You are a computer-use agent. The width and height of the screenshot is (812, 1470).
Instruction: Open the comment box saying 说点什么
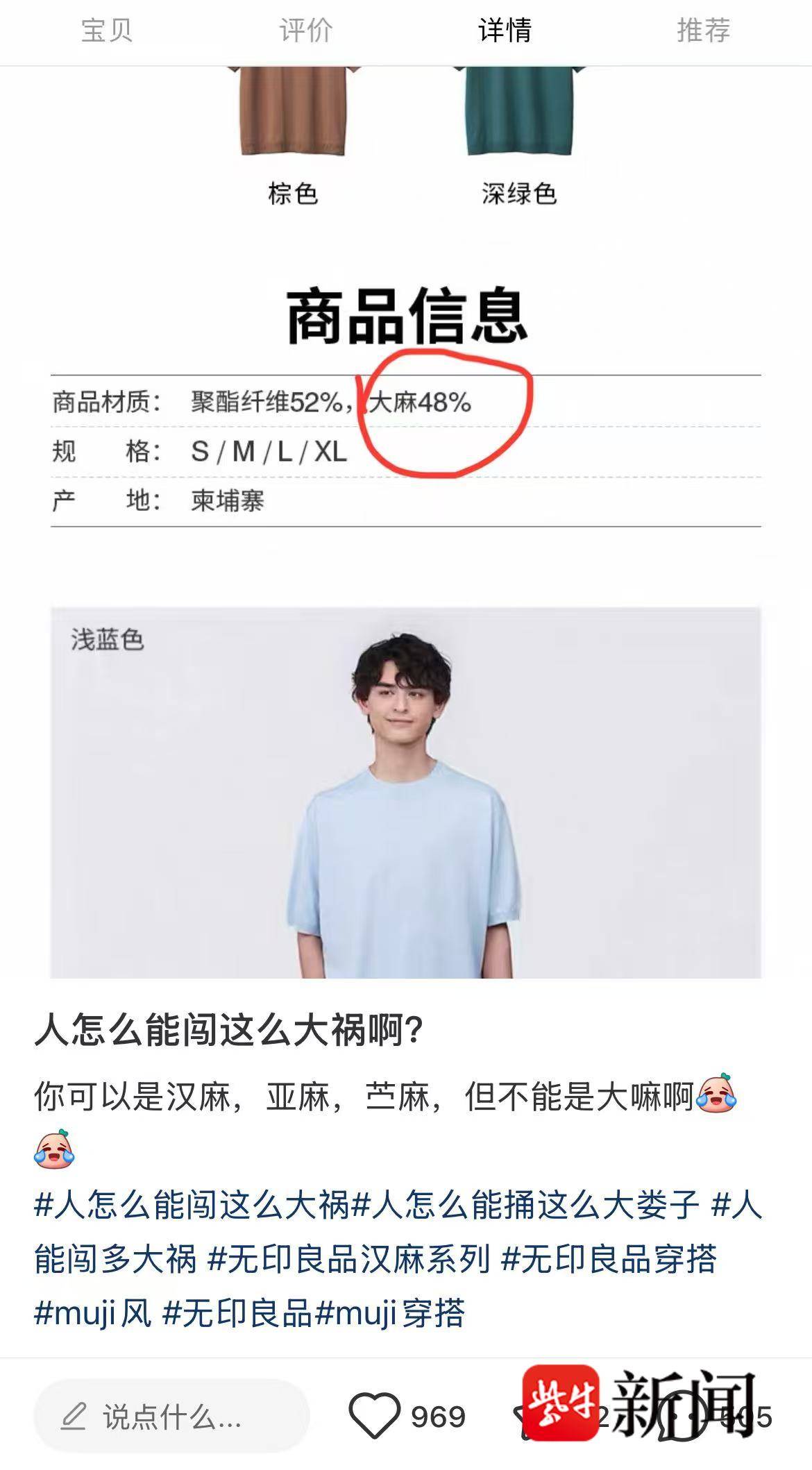tap(171, 1417)
